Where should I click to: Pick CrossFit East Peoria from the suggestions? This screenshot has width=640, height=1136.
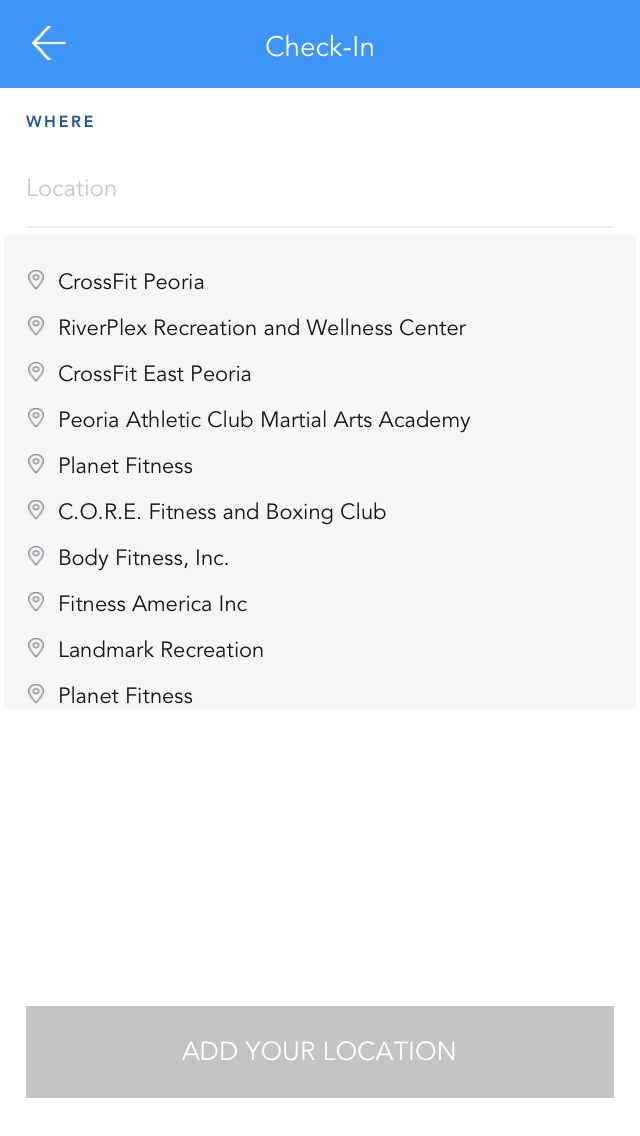154,374
